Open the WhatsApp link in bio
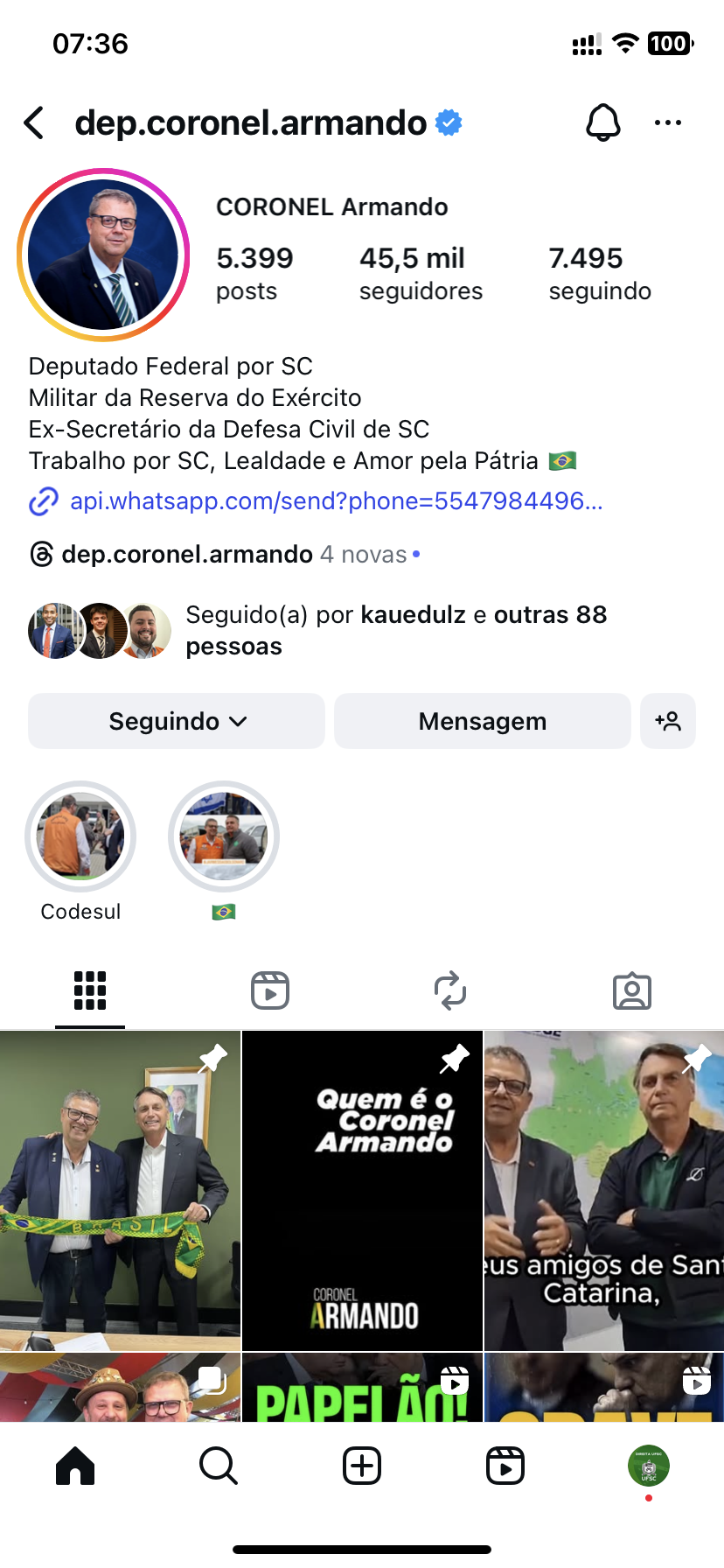The image size is (724, 1568). 336,500
